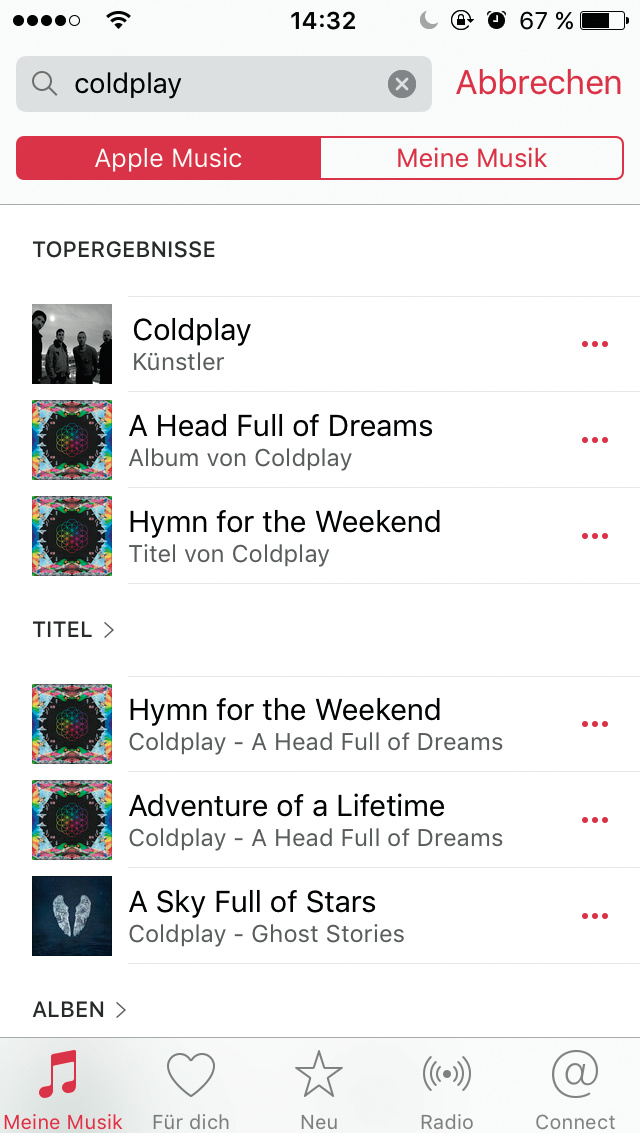The width and height of the screenshot is (640, 1133).
Task: Play Adventure of a Lifetime
Action: pos(300,820)
